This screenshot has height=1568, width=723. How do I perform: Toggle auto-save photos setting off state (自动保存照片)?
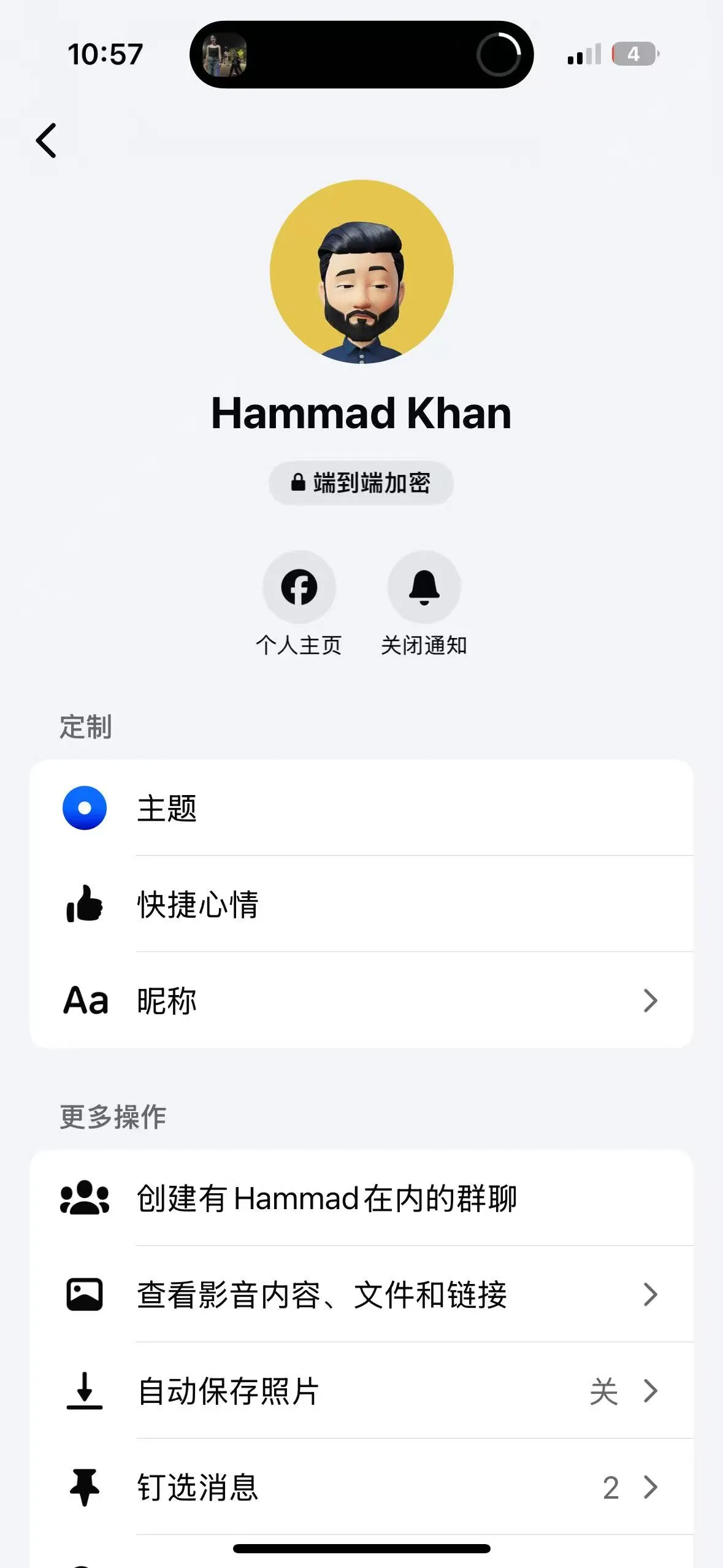pyautogui.click(x=603, y=1391)
